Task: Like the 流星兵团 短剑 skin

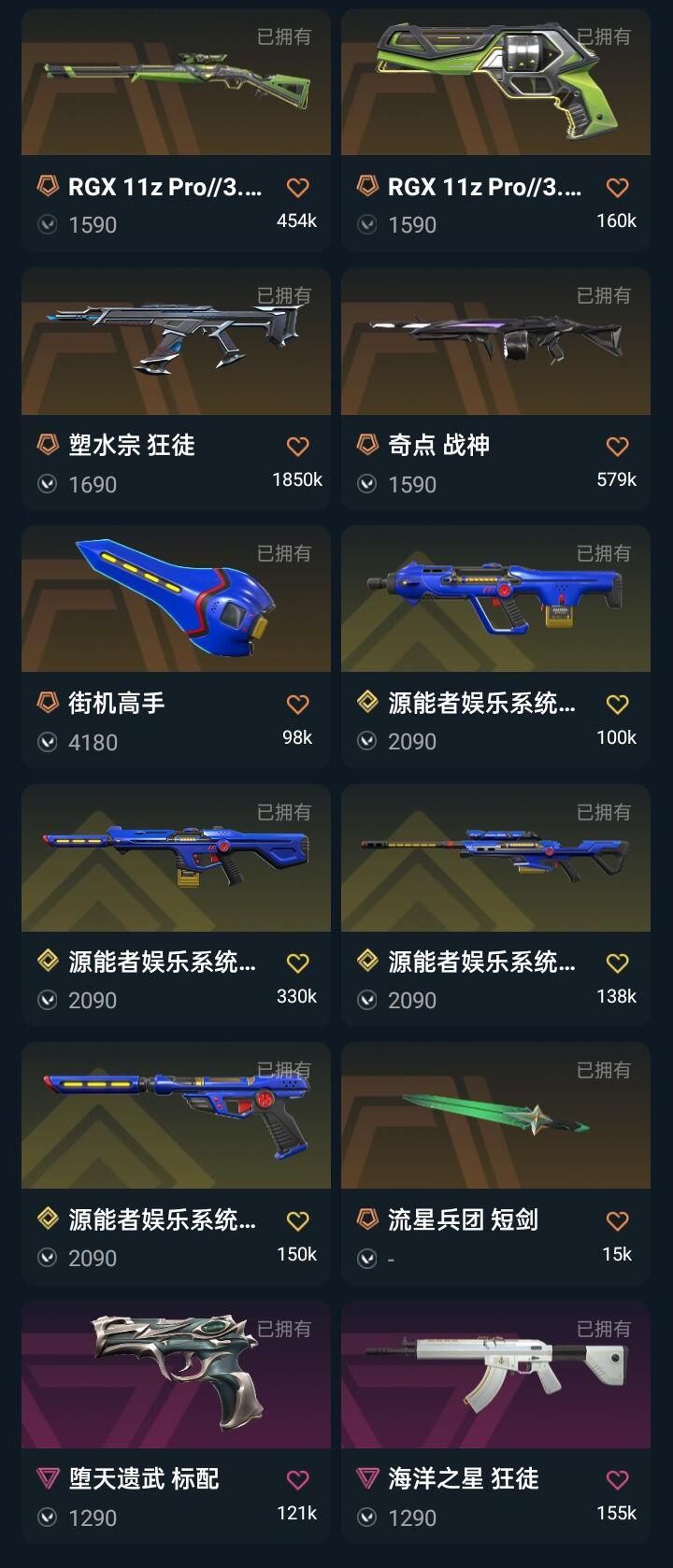Action: click(617, 1221)
